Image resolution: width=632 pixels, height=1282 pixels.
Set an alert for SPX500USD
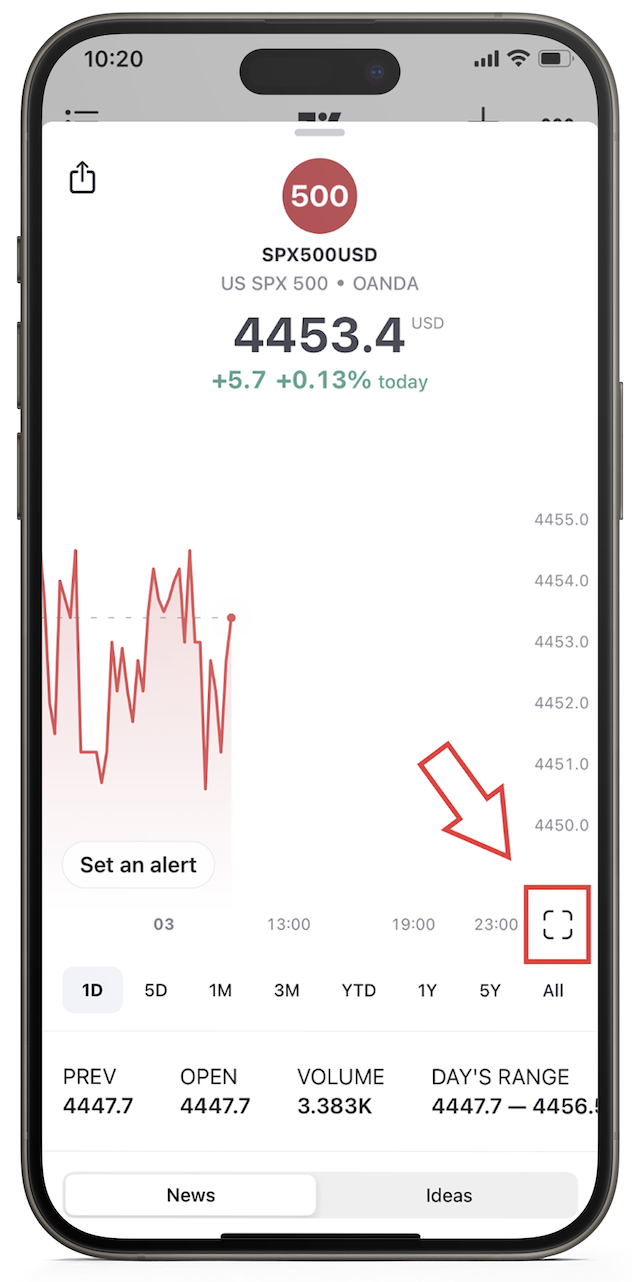click(x=138, y=865)
